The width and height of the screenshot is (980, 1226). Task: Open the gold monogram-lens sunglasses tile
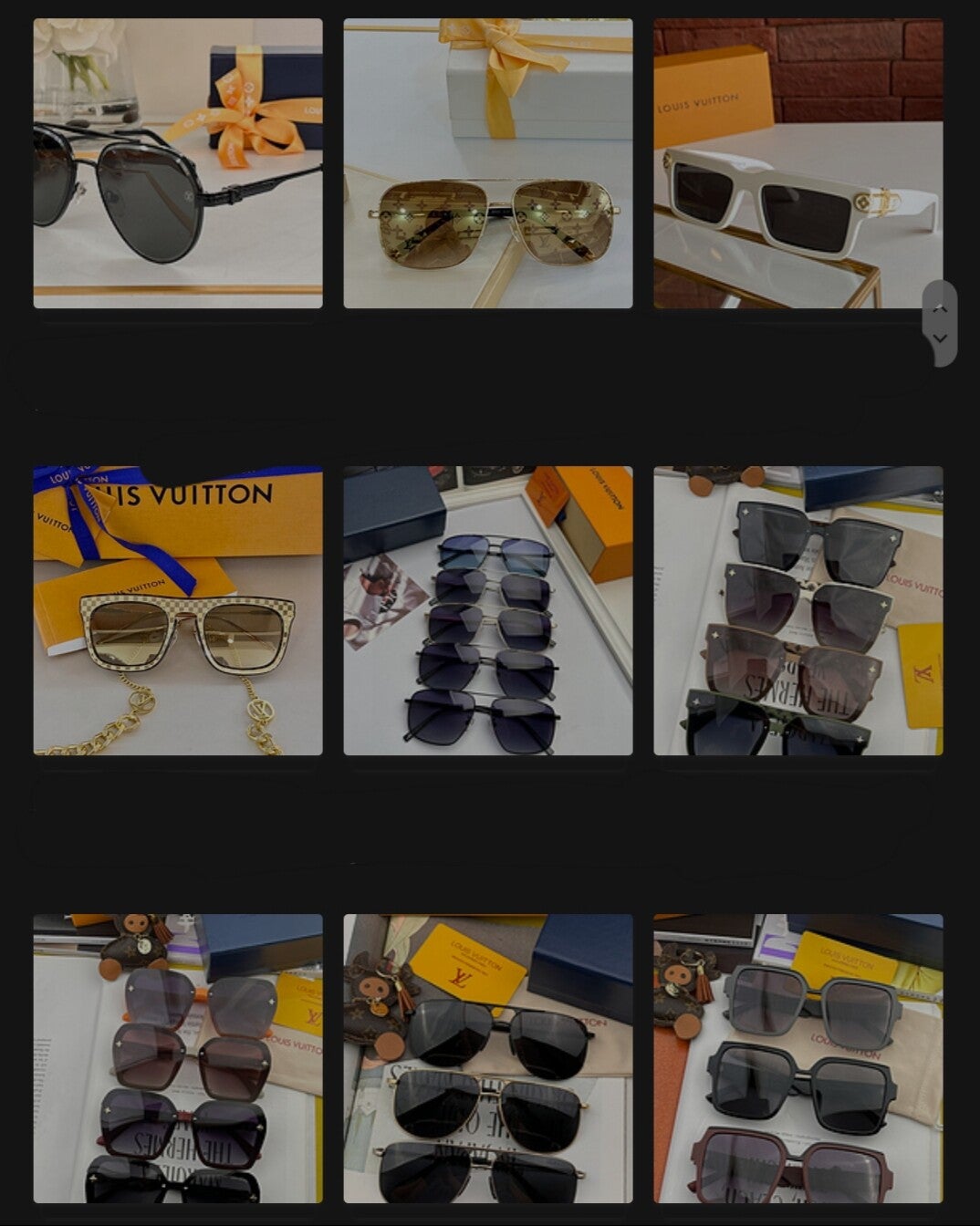point(487,163)
